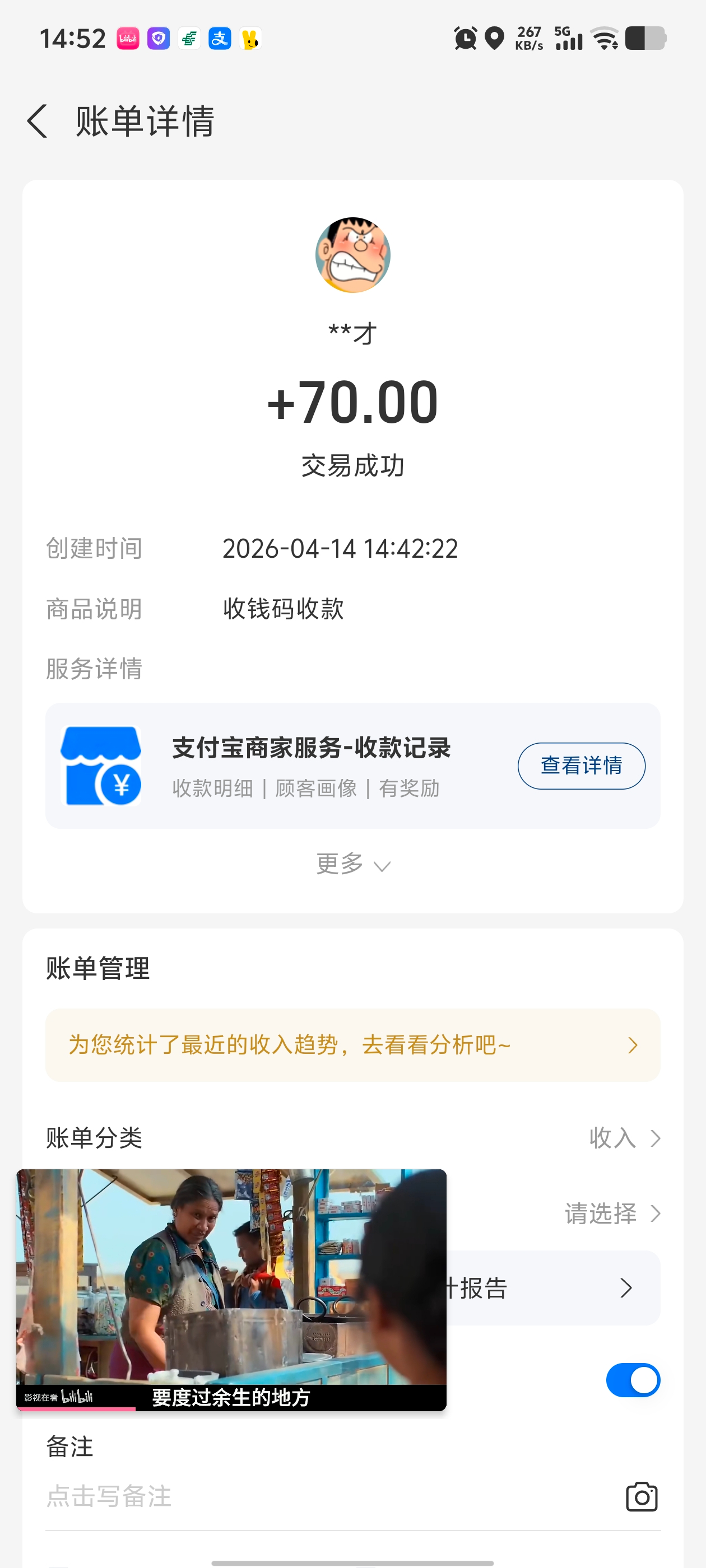Image resolution: width=706 pixels, height=1568 pixels.
Task: Expand the 更多 details section
Action: [352, 864]
